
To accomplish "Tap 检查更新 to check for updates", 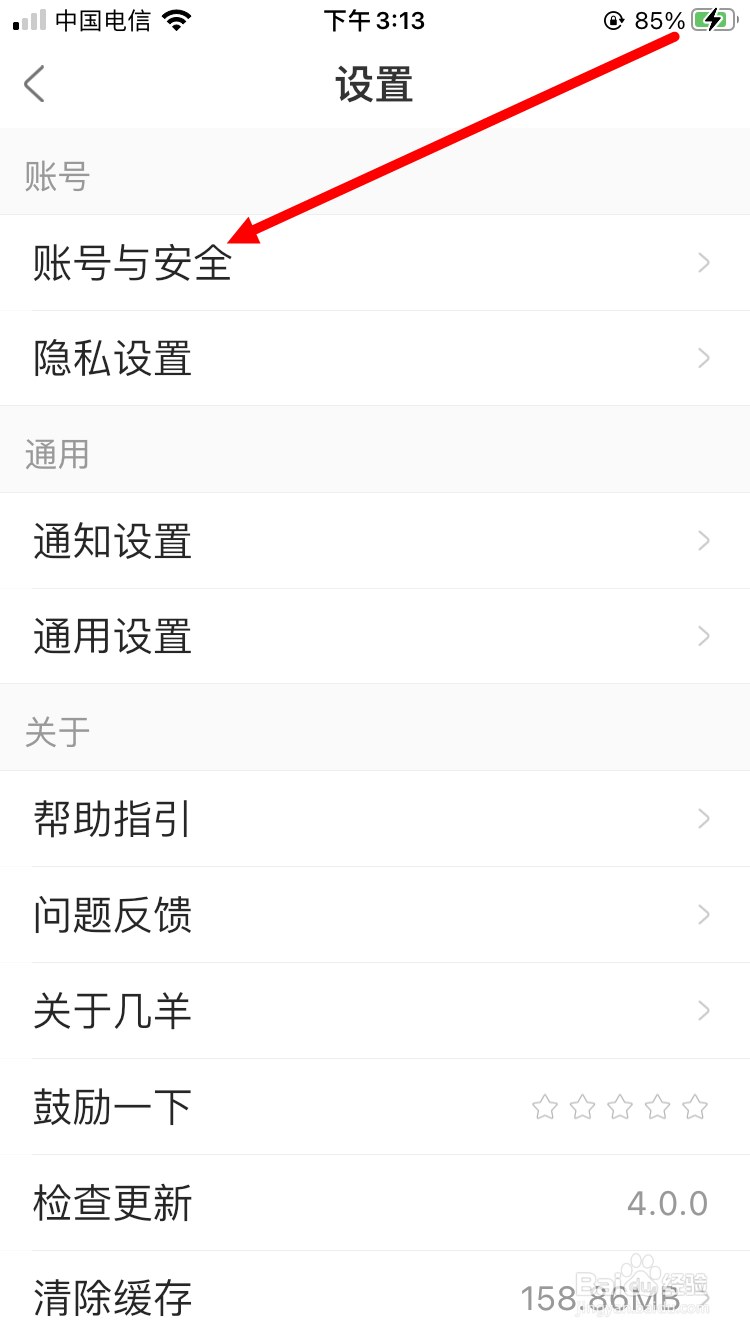I will pos(375,1203).
